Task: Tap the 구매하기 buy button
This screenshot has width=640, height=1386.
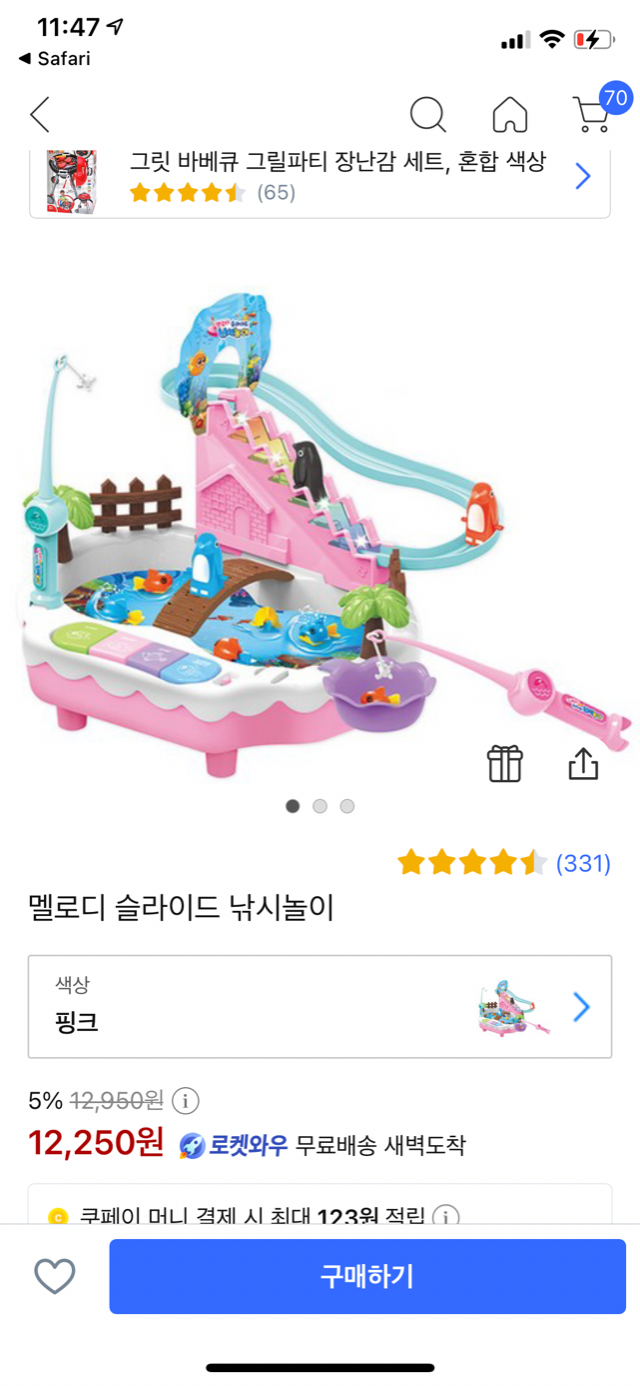Action: pos(367,1277)
